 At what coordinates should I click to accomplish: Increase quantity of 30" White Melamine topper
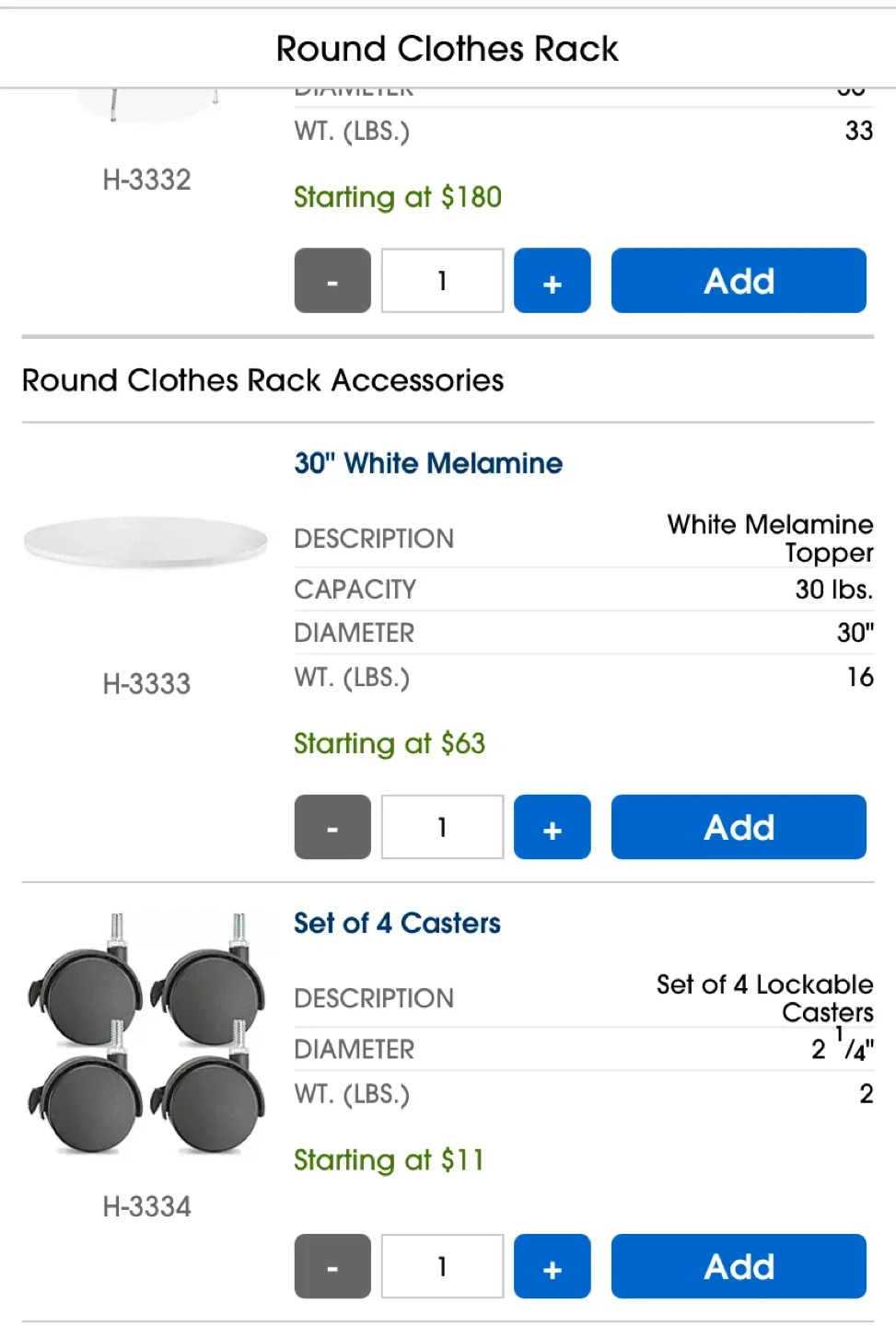tap(551, 827)
